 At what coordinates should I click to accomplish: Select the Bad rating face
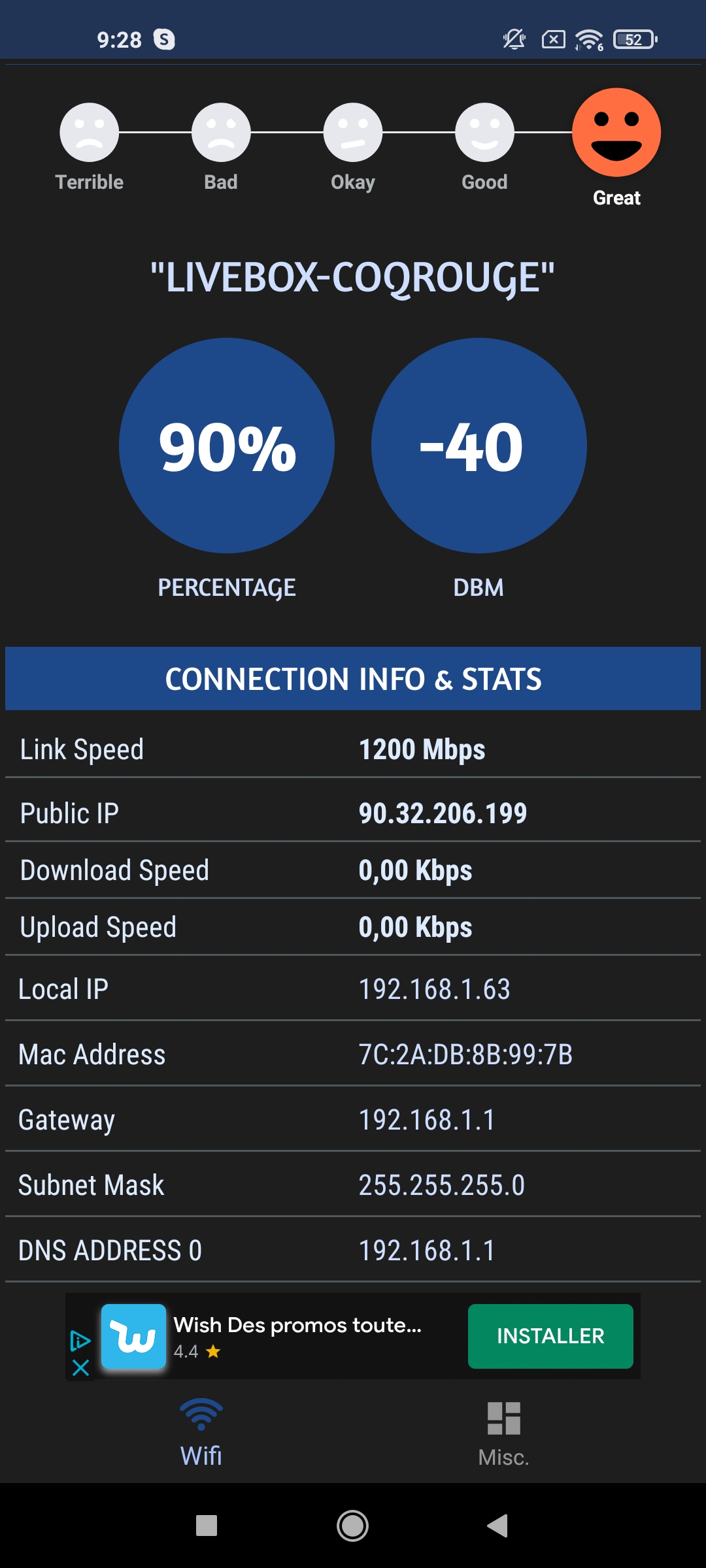(220, 131)
